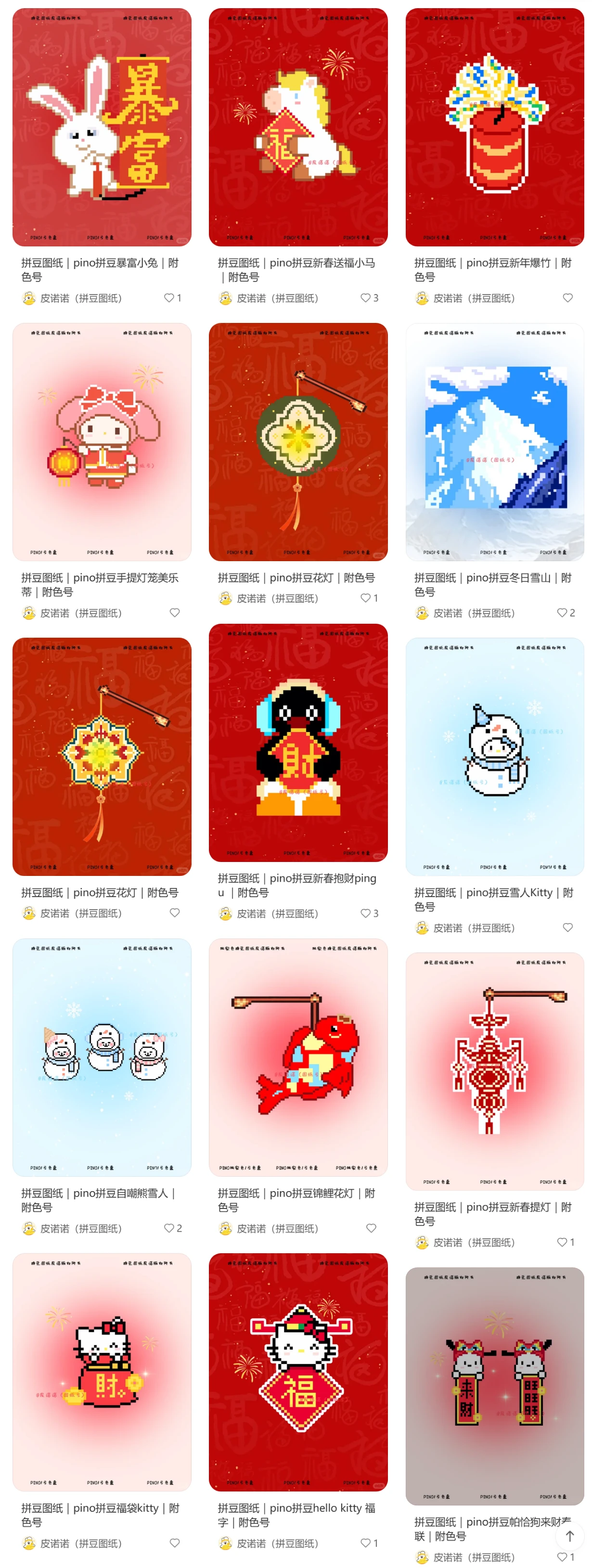This screenshot has width=592, height=1568.
Task: Like the 锦鲤花灯 post
Action: [x=371, y=1228]
